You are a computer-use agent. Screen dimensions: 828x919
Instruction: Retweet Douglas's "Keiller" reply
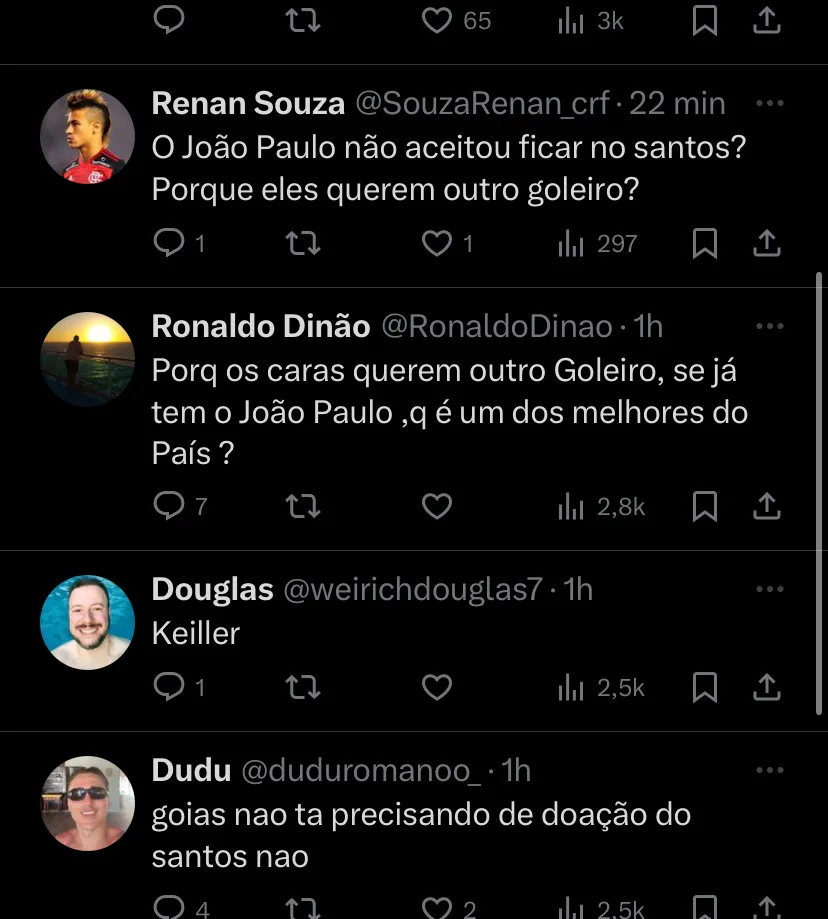[303, 687]
